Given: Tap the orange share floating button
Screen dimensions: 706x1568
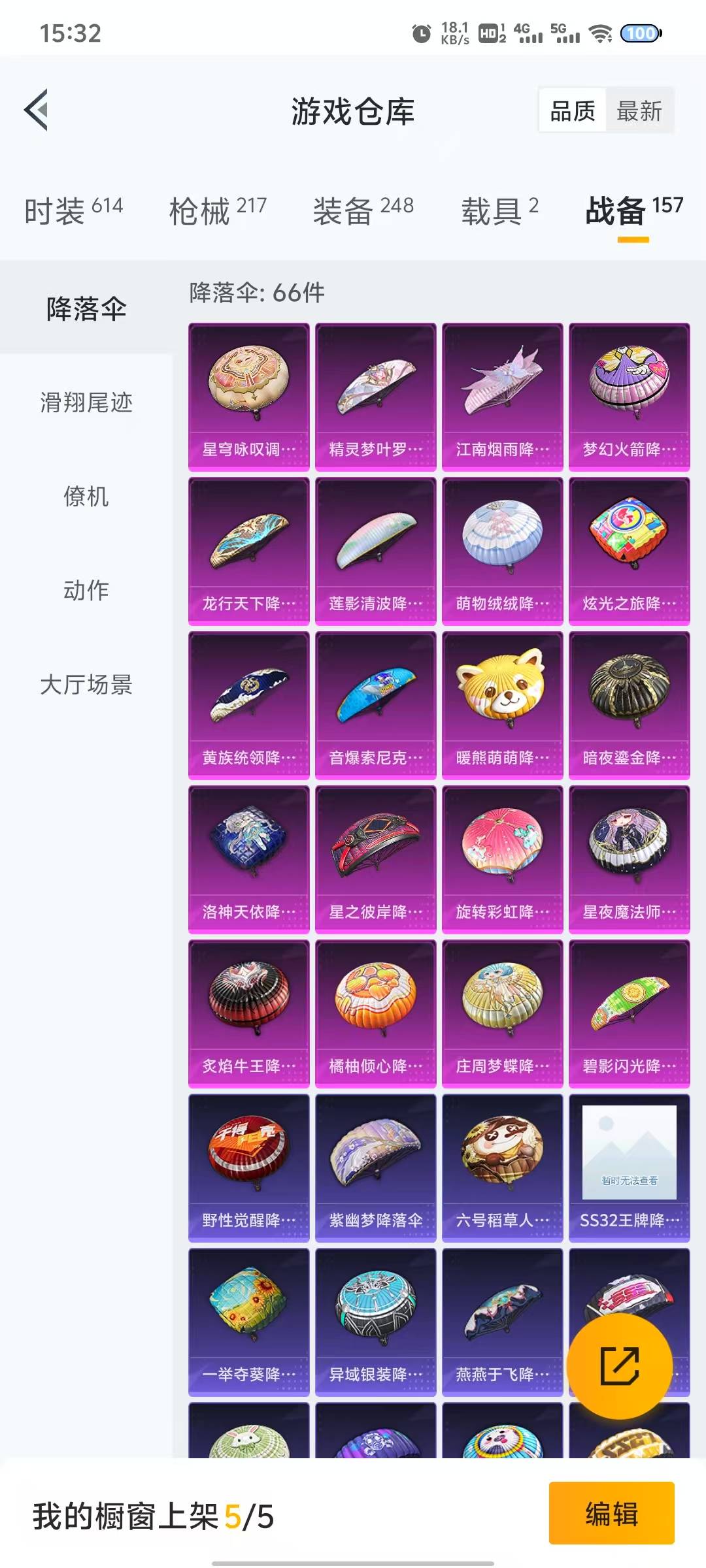Looking at the screenshot, I should point(619,1365).
